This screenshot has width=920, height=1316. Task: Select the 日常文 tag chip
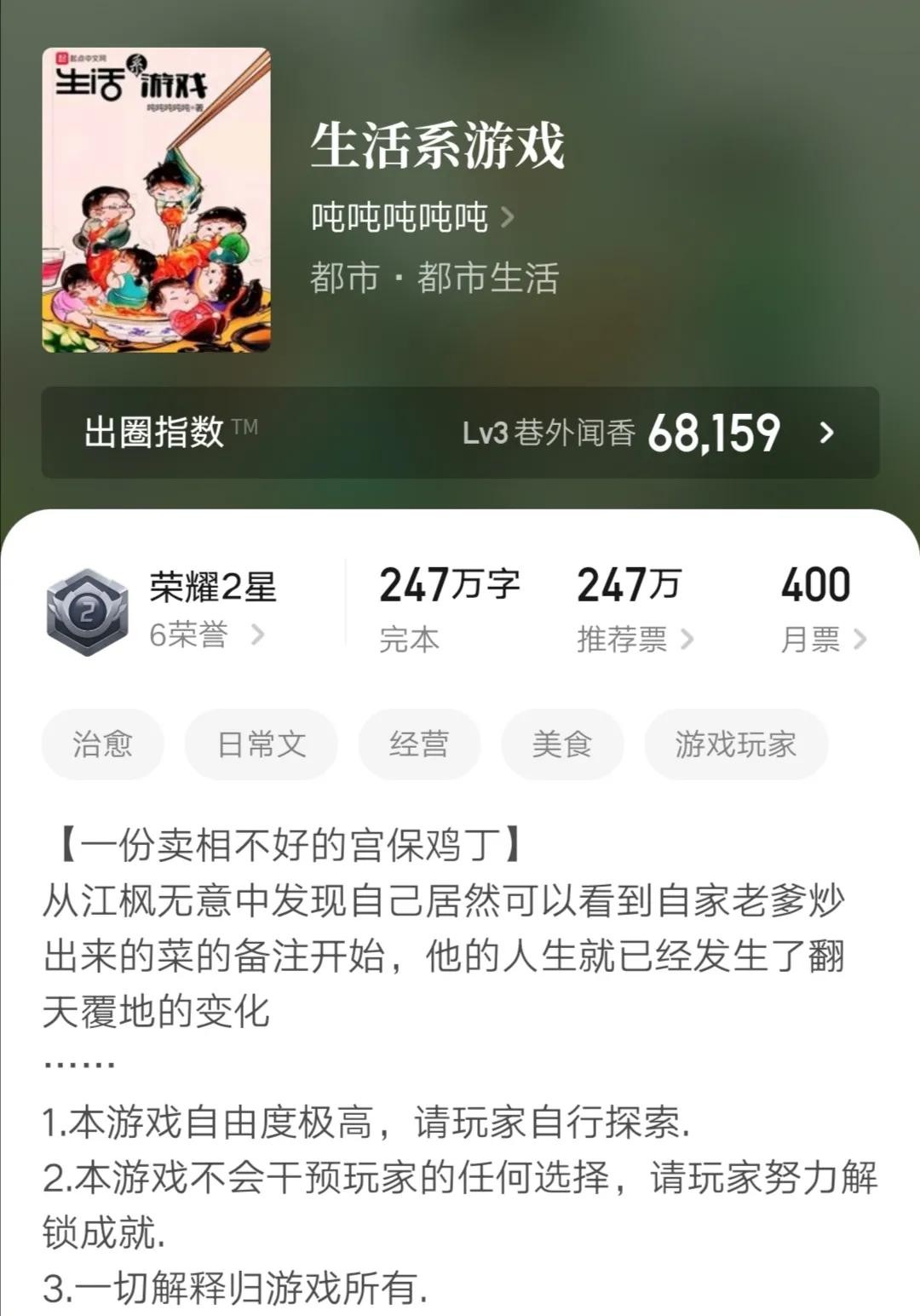pyautogui.click(x=261, y=744)
